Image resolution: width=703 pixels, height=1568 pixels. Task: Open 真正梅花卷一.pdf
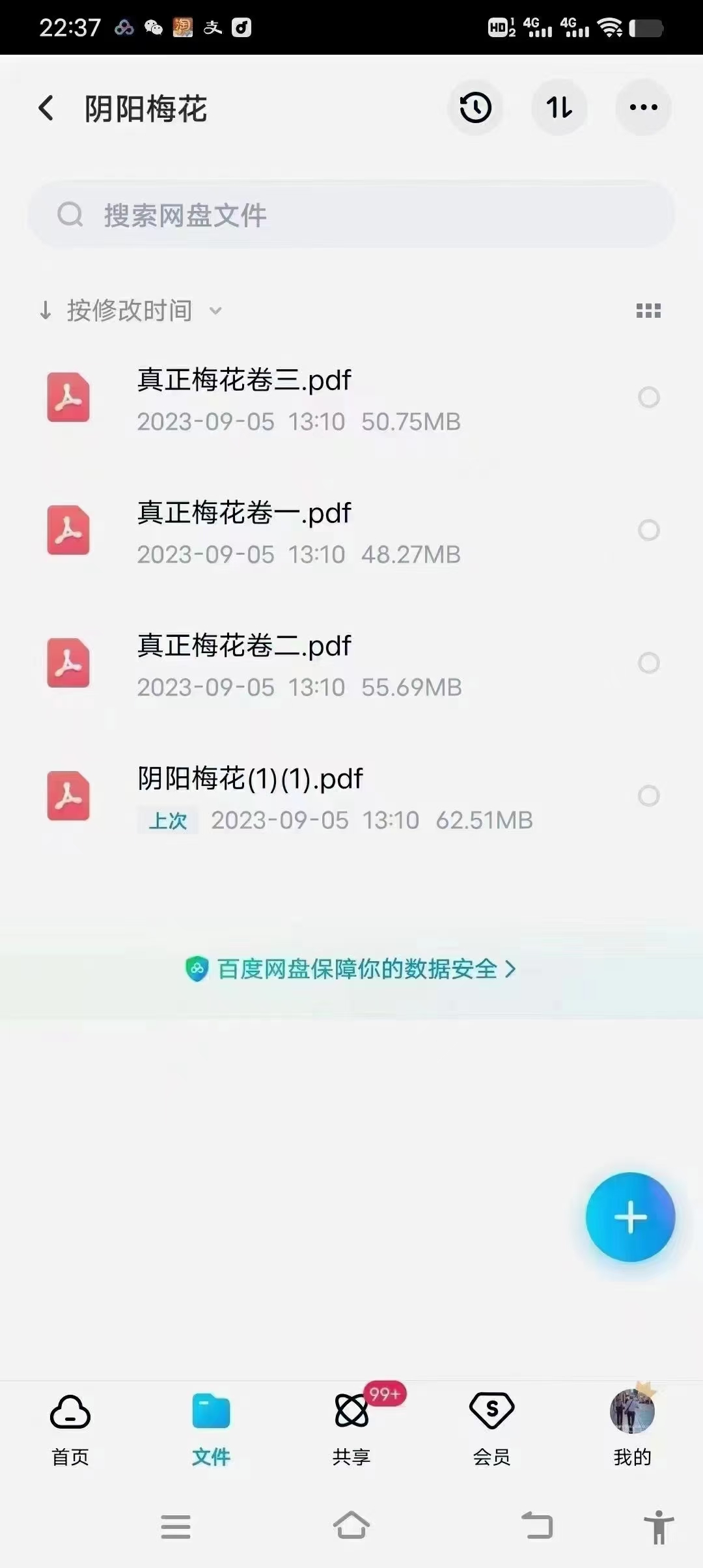click(244, 514)
